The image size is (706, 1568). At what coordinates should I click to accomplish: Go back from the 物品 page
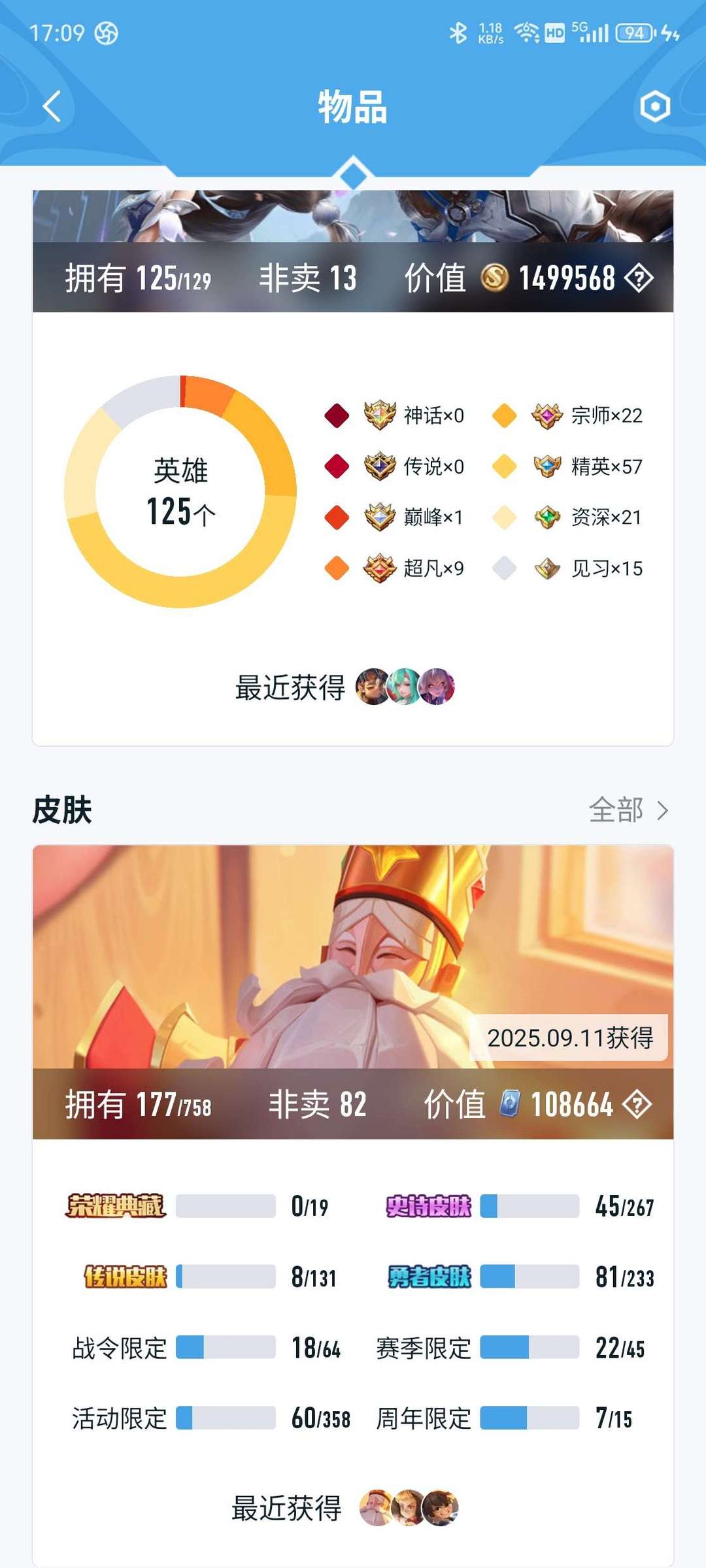pos(52,106)
